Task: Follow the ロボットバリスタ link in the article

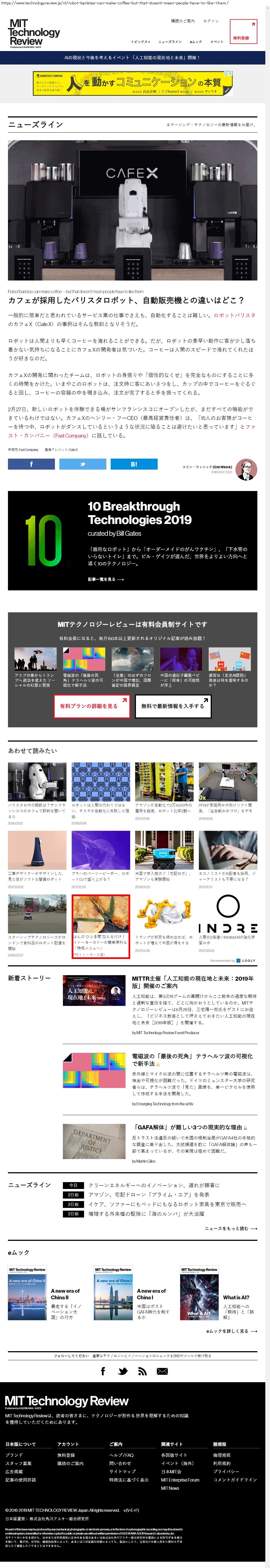Action: (x=235, y=315)
